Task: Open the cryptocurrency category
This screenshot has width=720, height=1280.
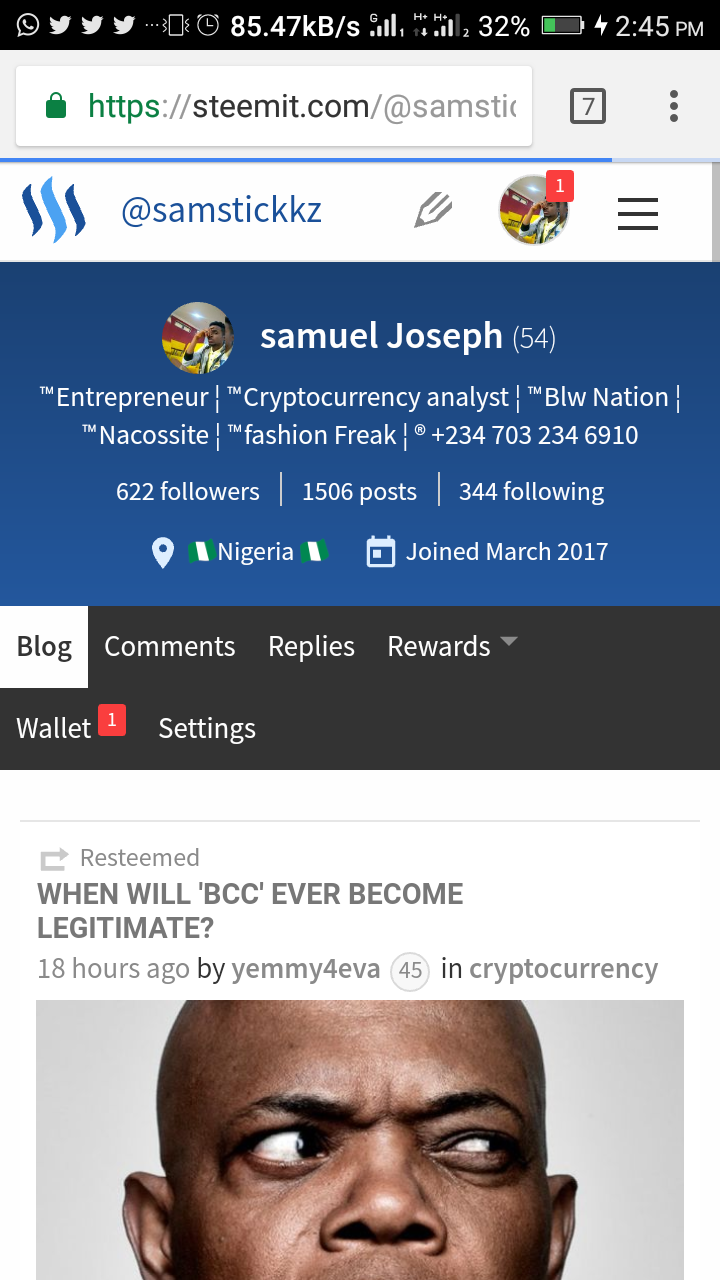Action: 563,969
